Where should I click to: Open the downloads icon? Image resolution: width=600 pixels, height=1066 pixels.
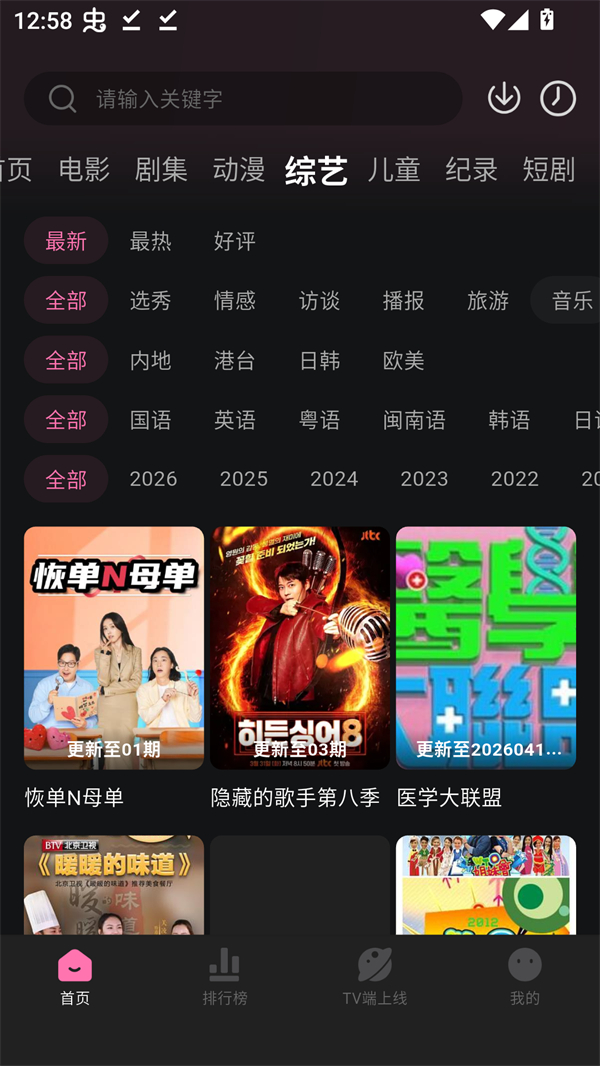click(504, 98)
